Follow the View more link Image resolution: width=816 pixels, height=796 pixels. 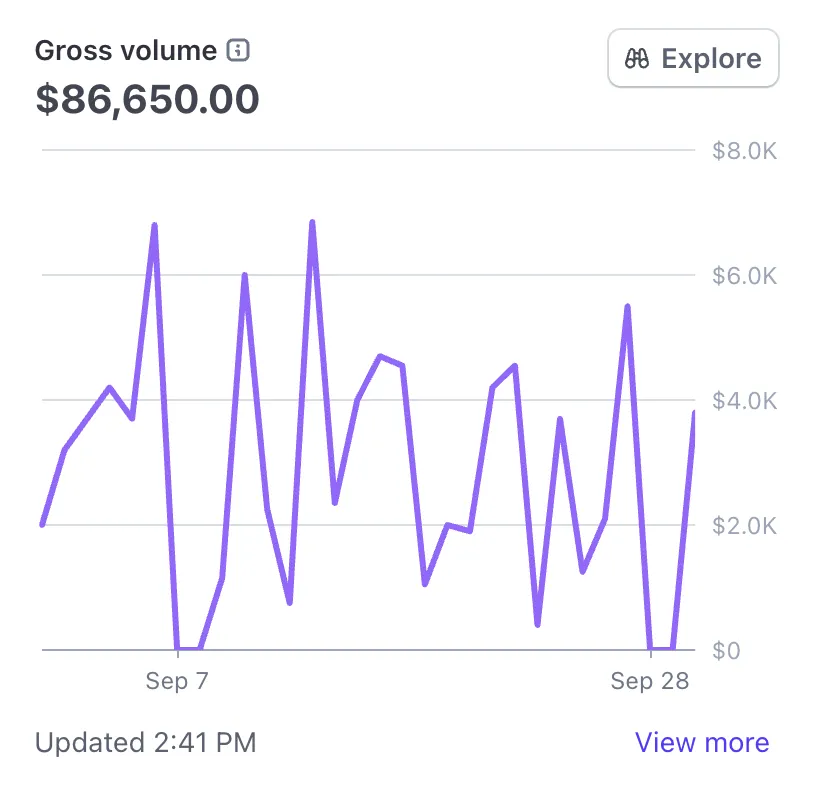tap(702, 743)
